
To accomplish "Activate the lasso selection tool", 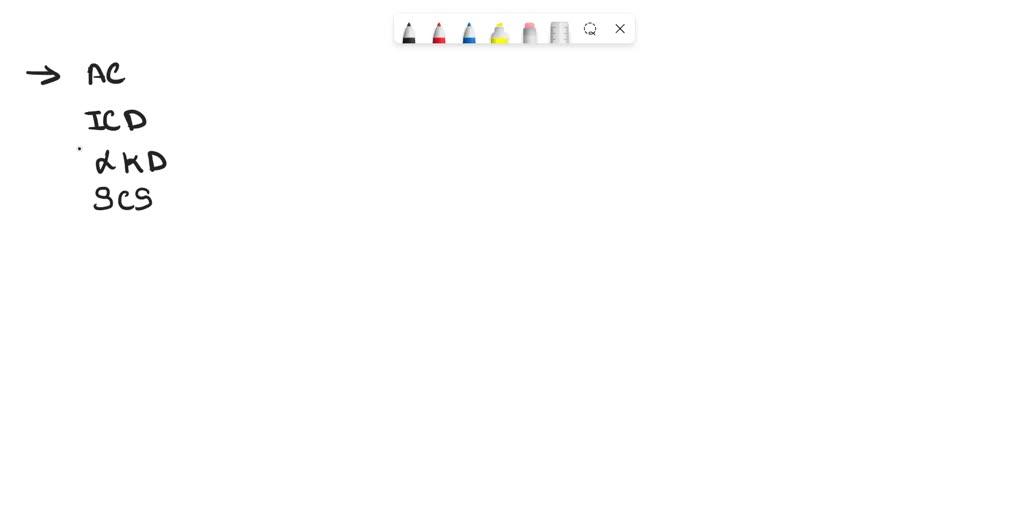I will [590, 29].
